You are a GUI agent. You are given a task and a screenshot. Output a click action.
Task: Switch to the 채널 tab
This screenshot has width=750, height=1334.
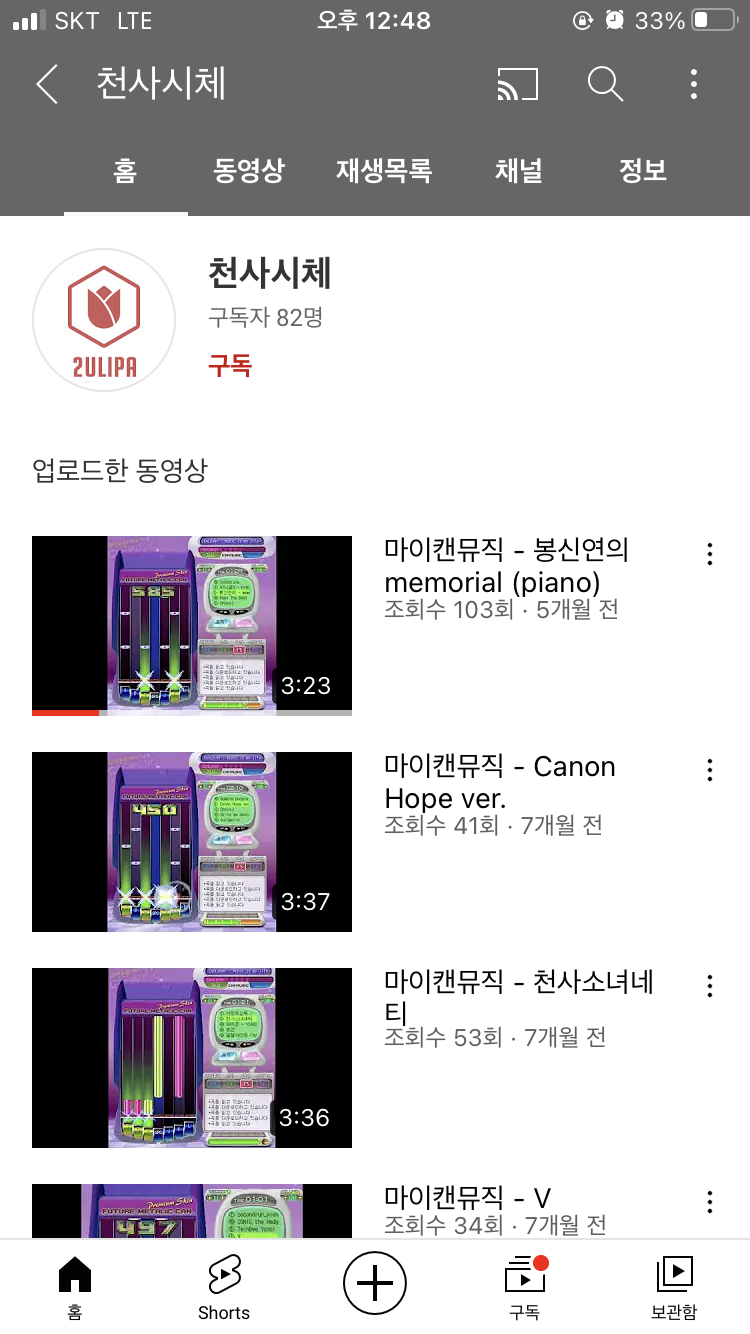click(x=518, y=170)
